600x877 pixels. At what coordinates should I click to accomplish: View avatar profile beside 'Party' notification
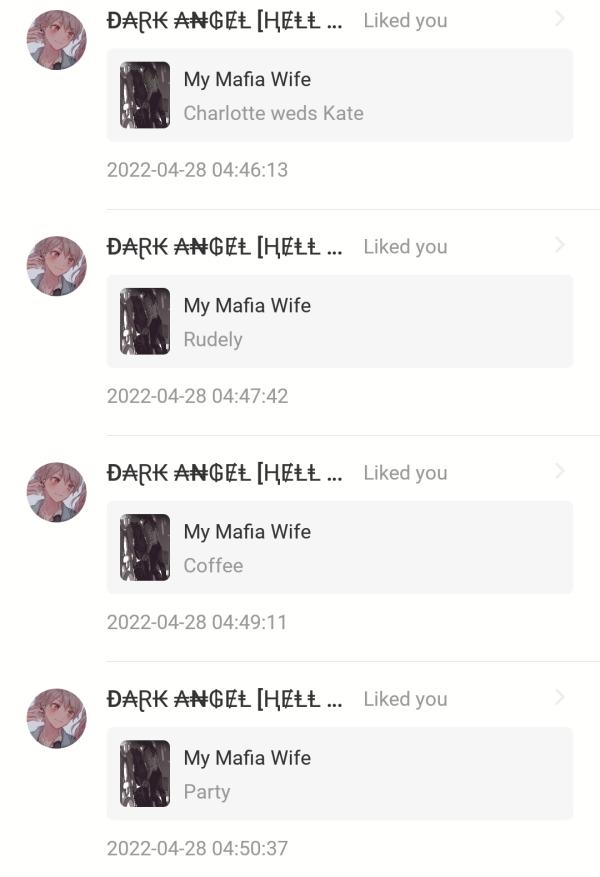click(x=56, y=718)
